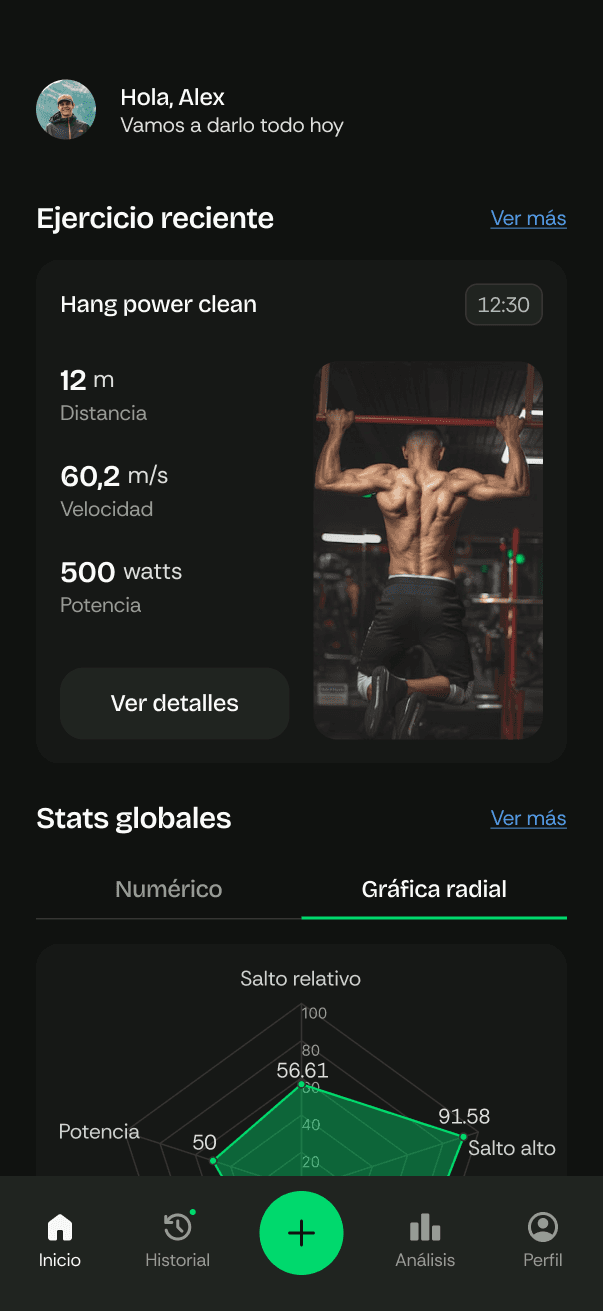The width and height of the screenshot is (603, 1311).
Task: Tap Ver más next to Ejercicio reciente
Action: click(528, 218)
